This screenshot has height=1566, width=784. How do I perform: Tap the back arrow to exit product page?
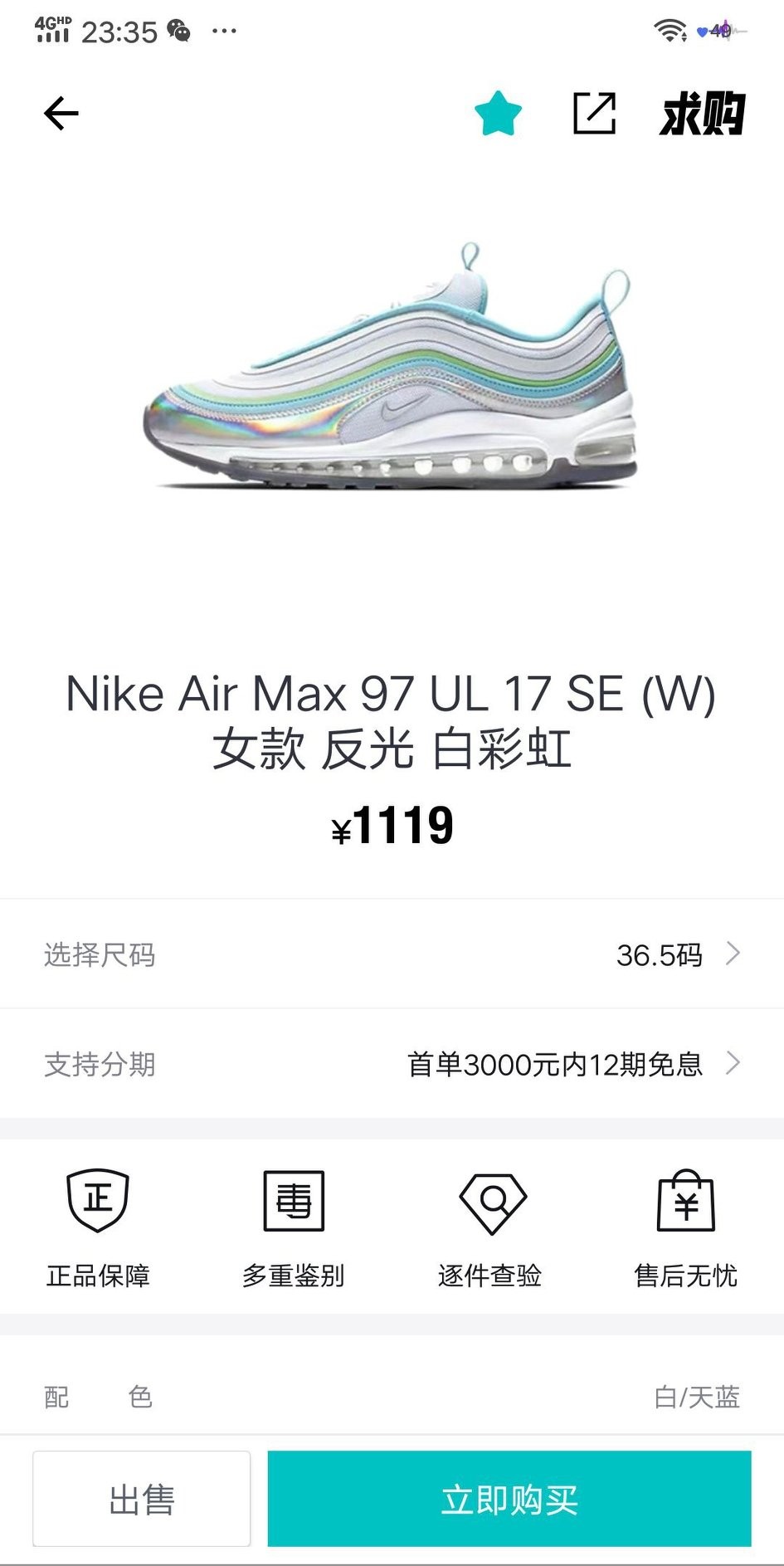click(61, 113)
